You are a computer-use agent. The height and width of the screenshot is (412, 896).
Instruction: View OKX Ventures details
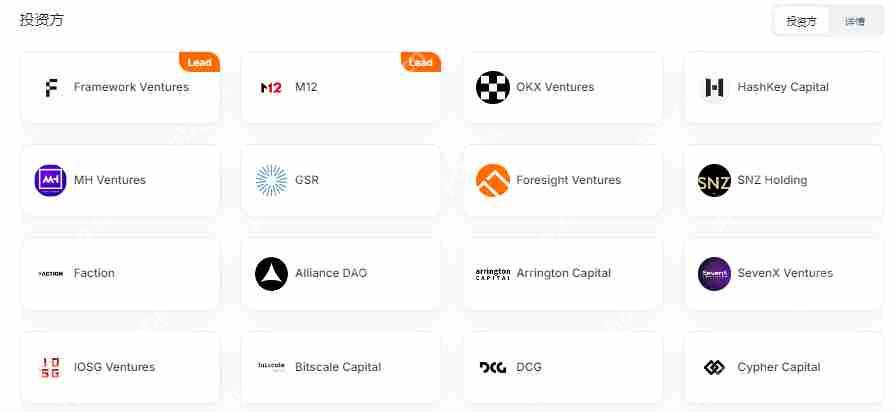point(562,88)
